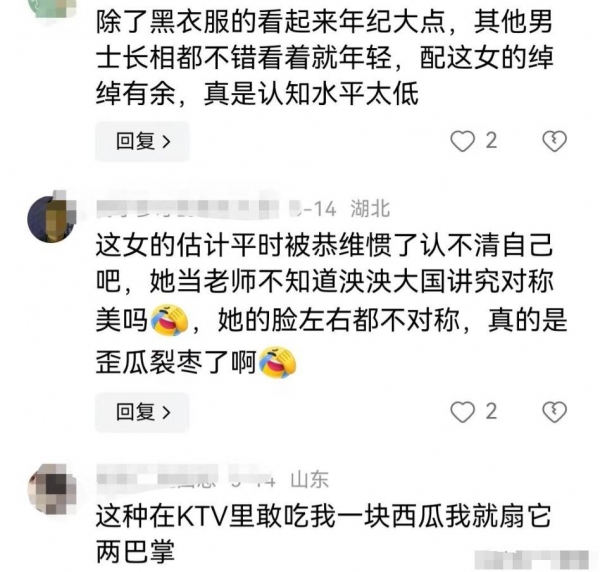Open the avatar of the 山东 commenter

(52, 487)
